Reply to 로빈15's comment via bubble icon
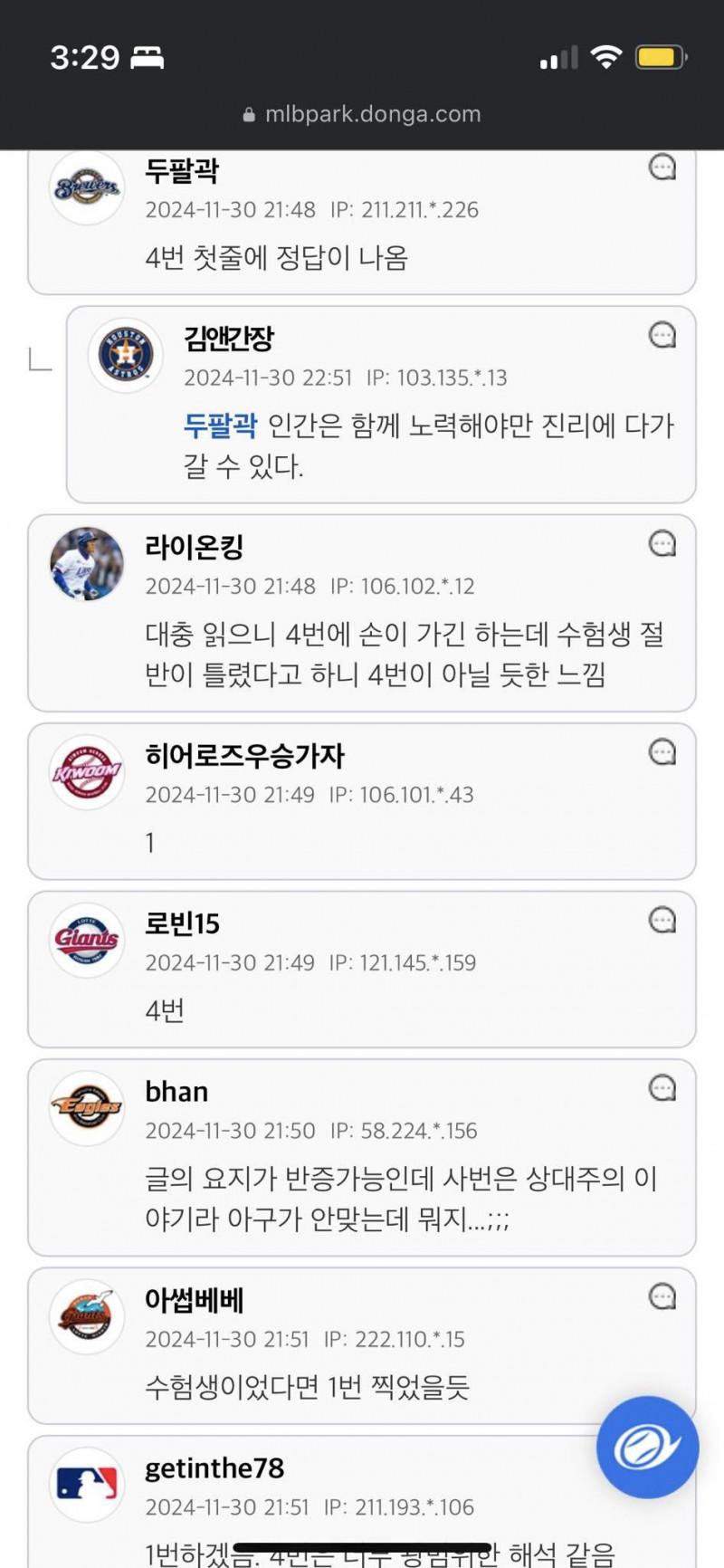This screenshot has width=724, height=1568. click(x=662, y=920)
